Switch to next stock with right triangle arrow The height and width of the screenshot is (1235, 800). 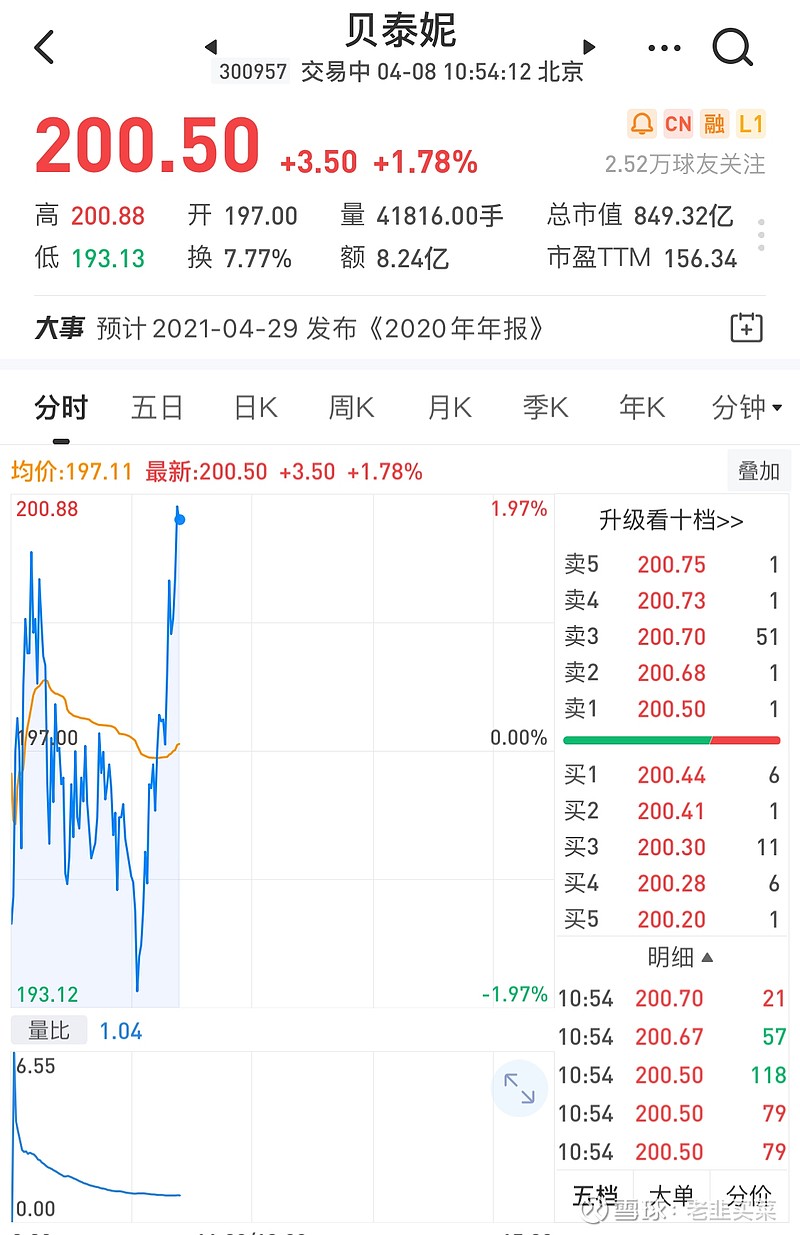pos(588,46)
